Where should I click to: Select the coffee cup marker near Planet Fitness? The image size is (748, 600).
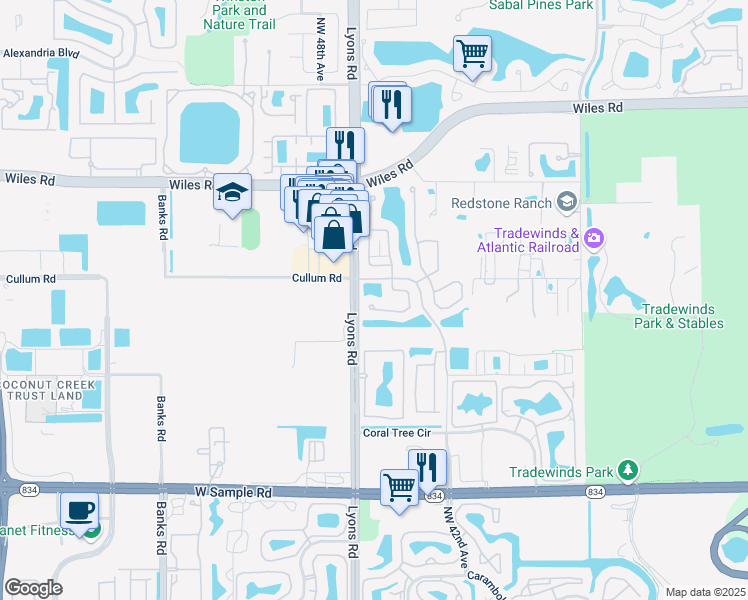pos(80,510)
